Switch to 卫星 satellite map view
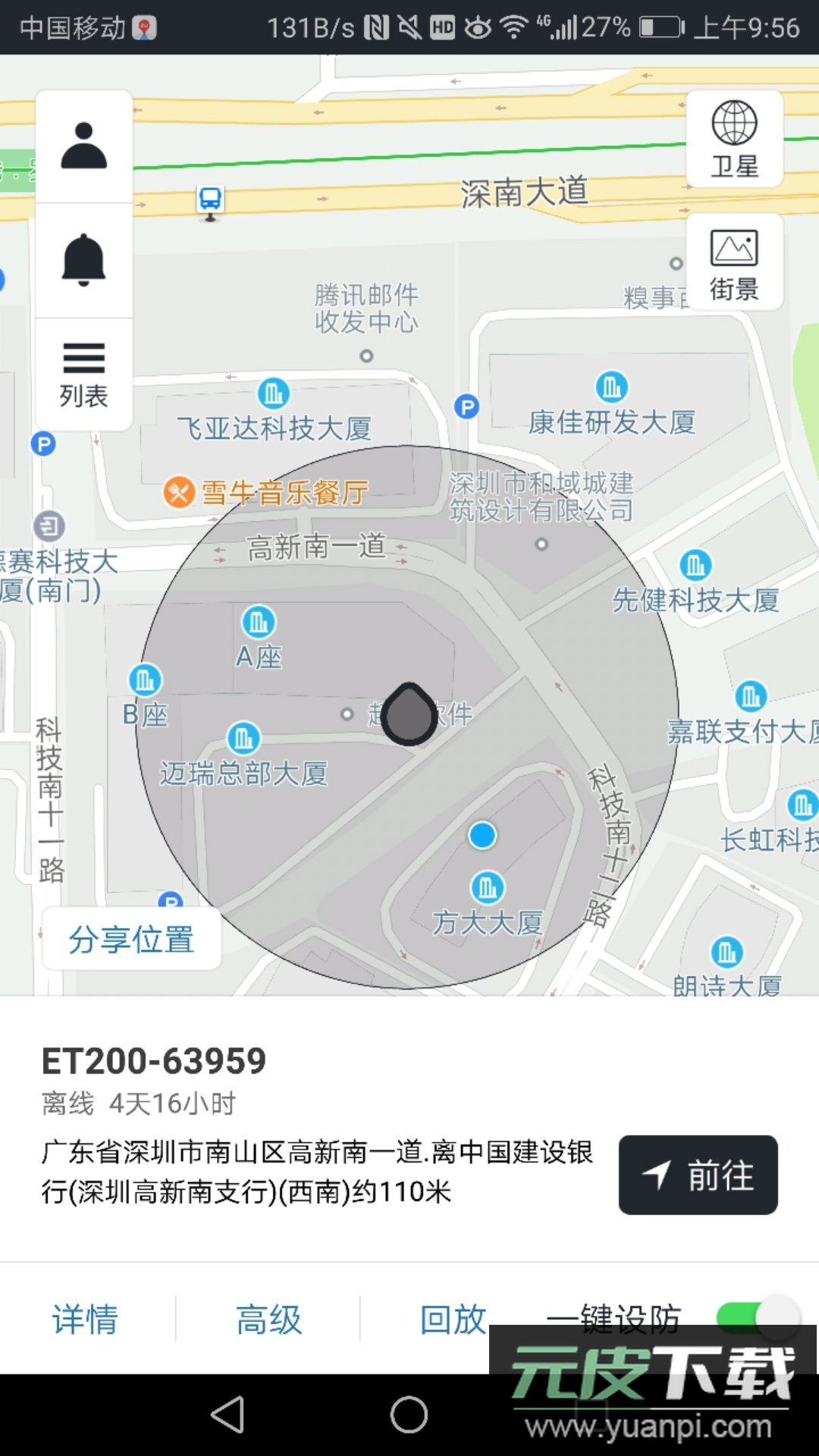Image resolution: width=819 pixels, height=1456 pixels. point(733,136)
